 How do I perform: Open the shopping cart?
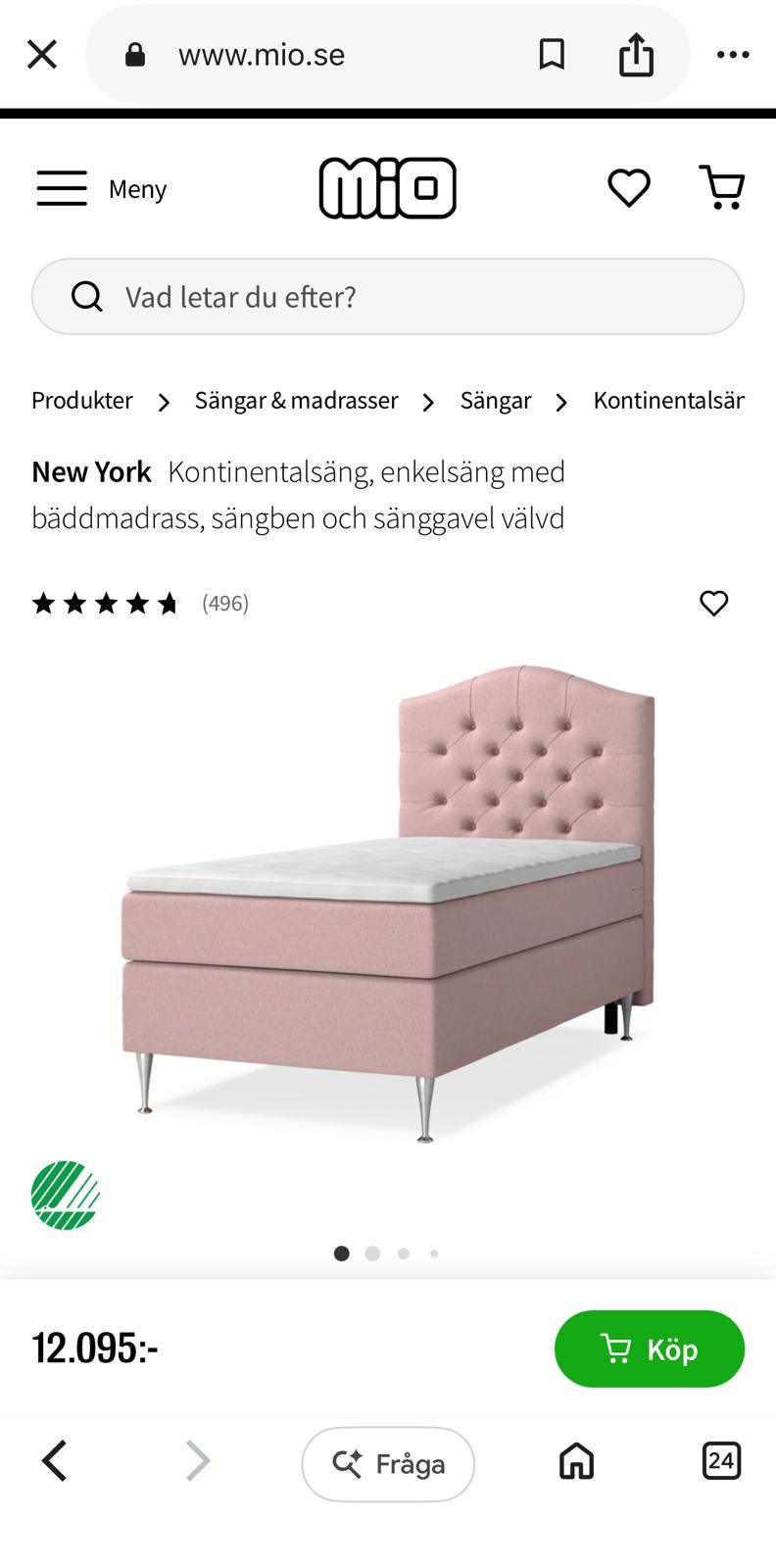pyautogui.click(x=722, y=187)
